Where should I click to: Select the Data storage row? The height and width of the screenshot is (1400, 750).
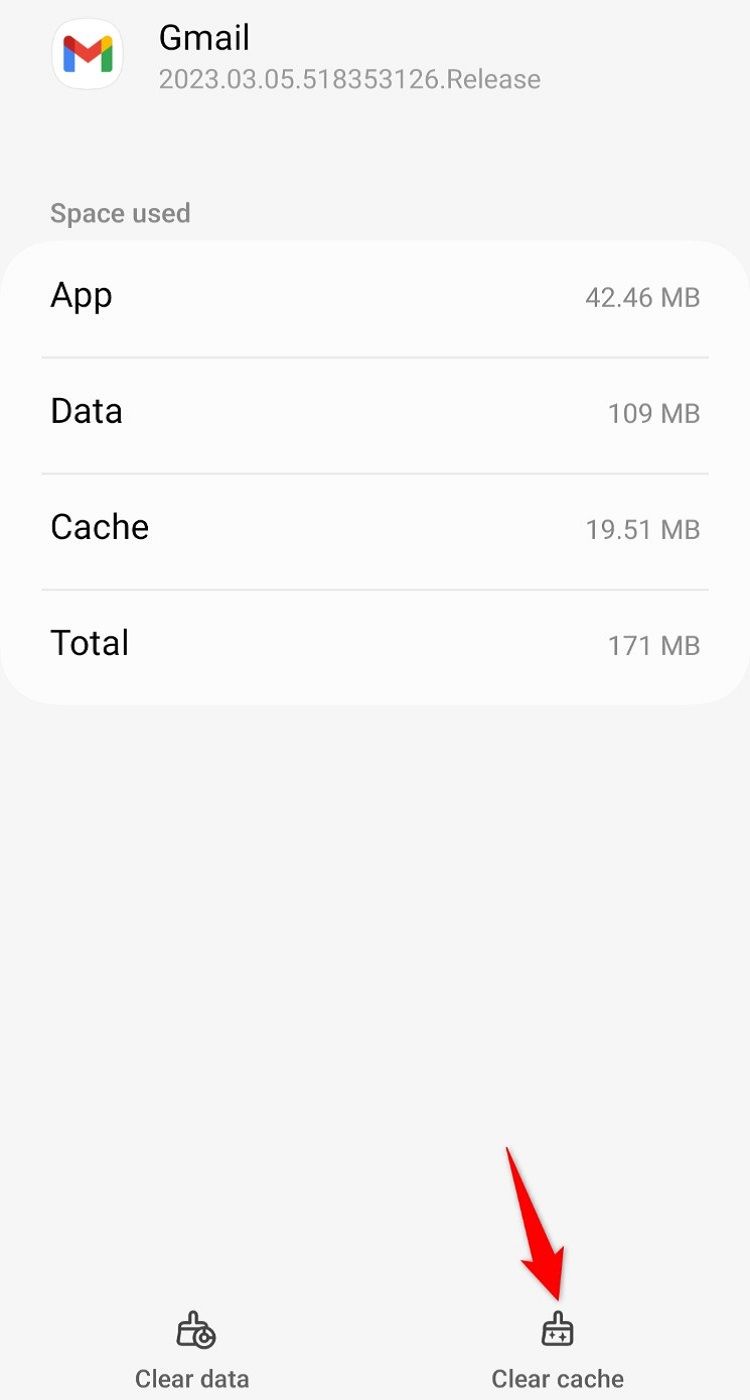375,412
